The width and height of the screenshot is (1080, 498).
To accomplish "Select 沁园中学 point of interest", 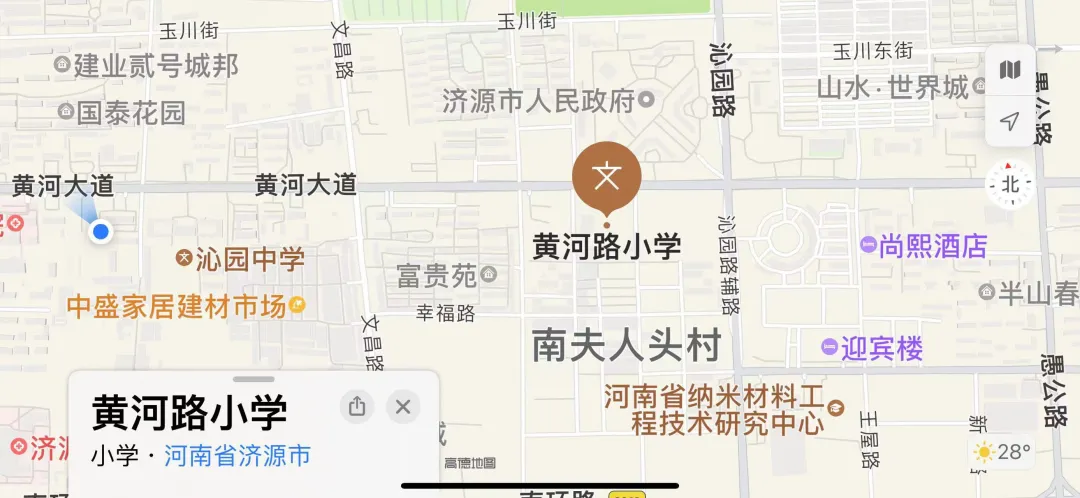I will pos(184,260).
